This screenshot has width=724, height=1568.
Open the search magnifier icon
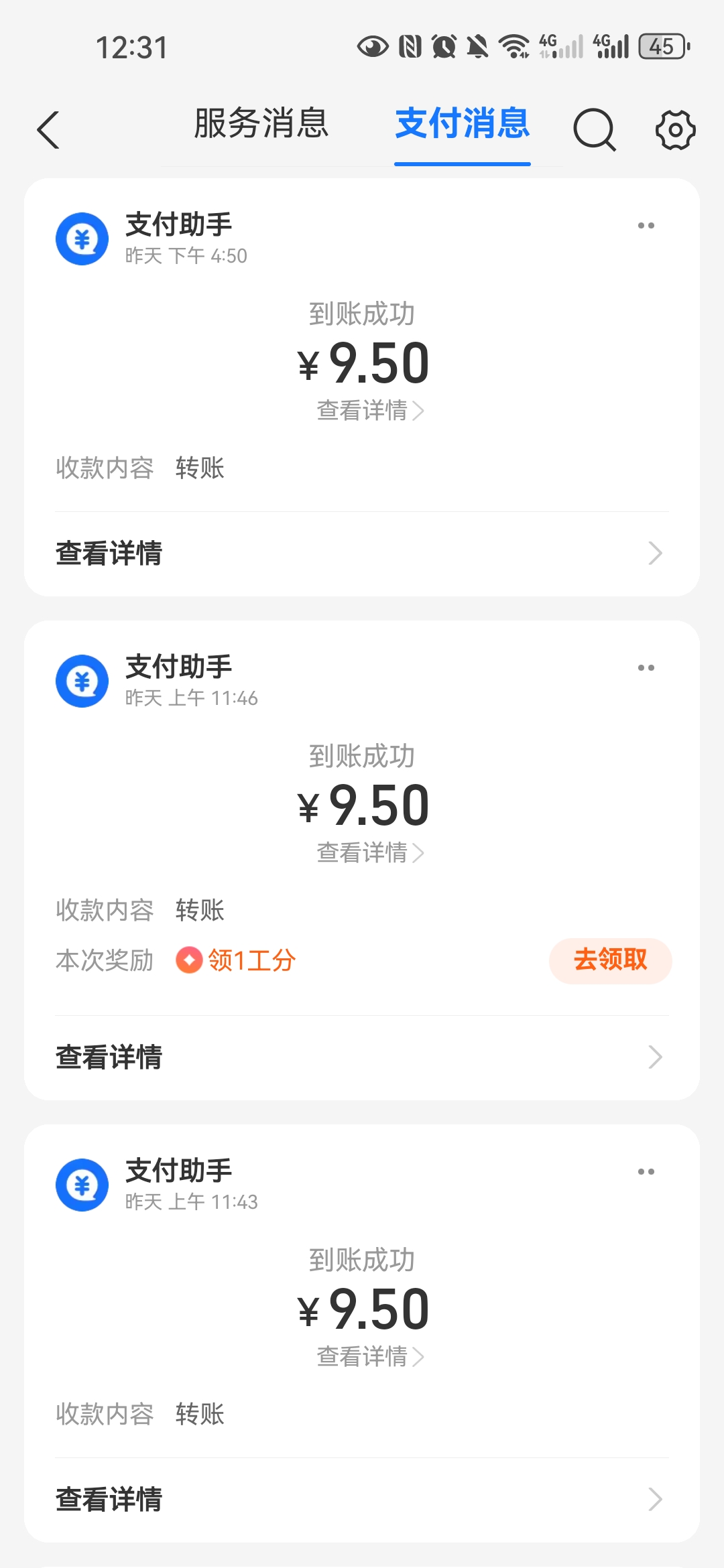594,129
